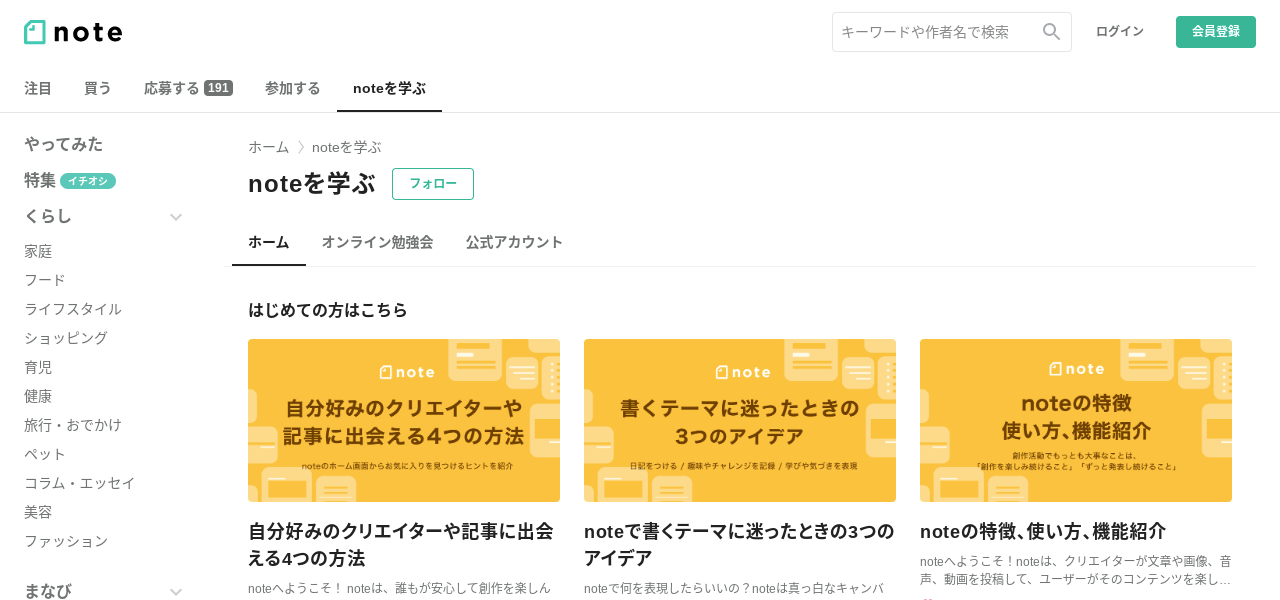Open the フード category
The image size is (1280, 600).
(45, 280)
